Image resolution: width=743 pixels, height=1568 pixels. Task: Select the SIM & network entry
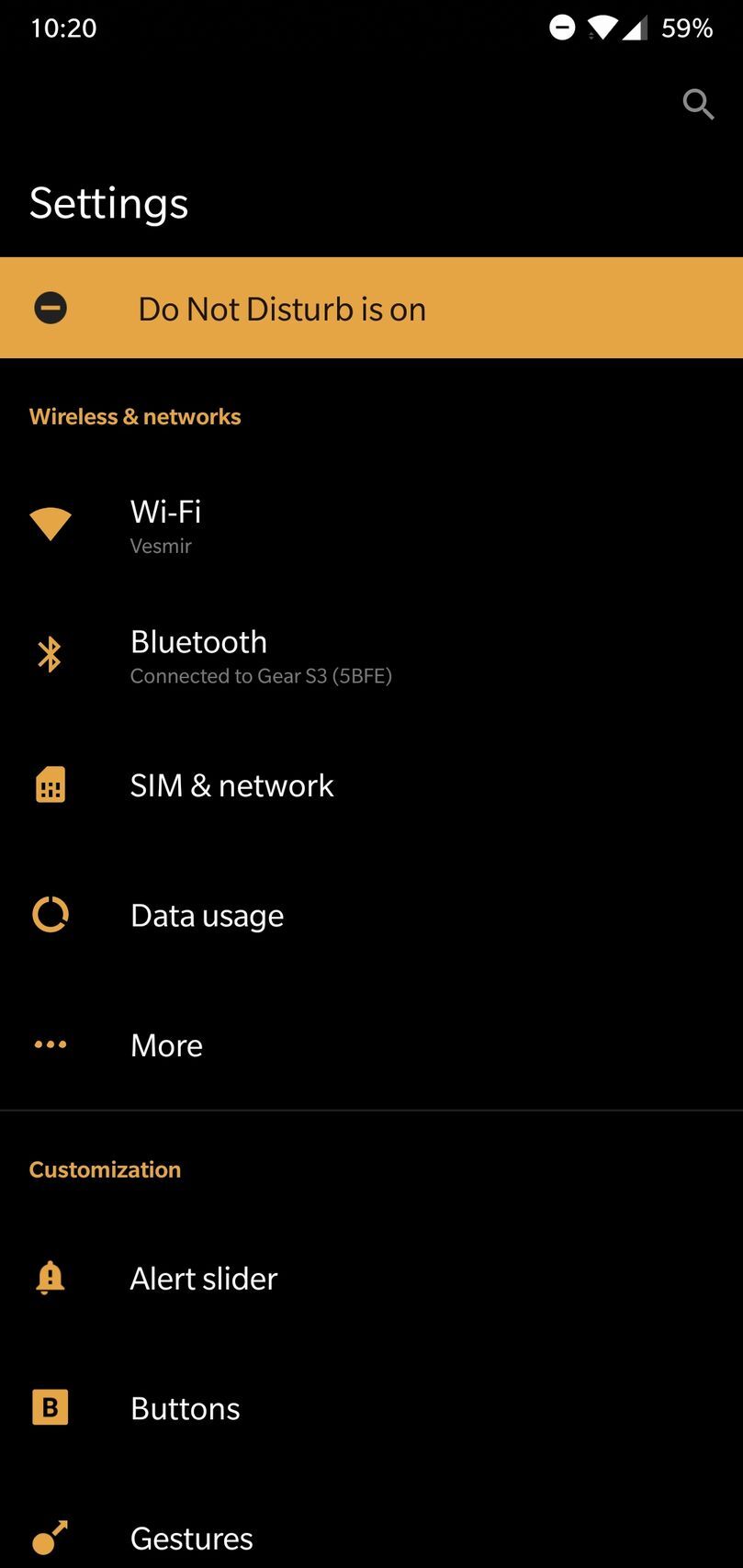click(276, 784)
